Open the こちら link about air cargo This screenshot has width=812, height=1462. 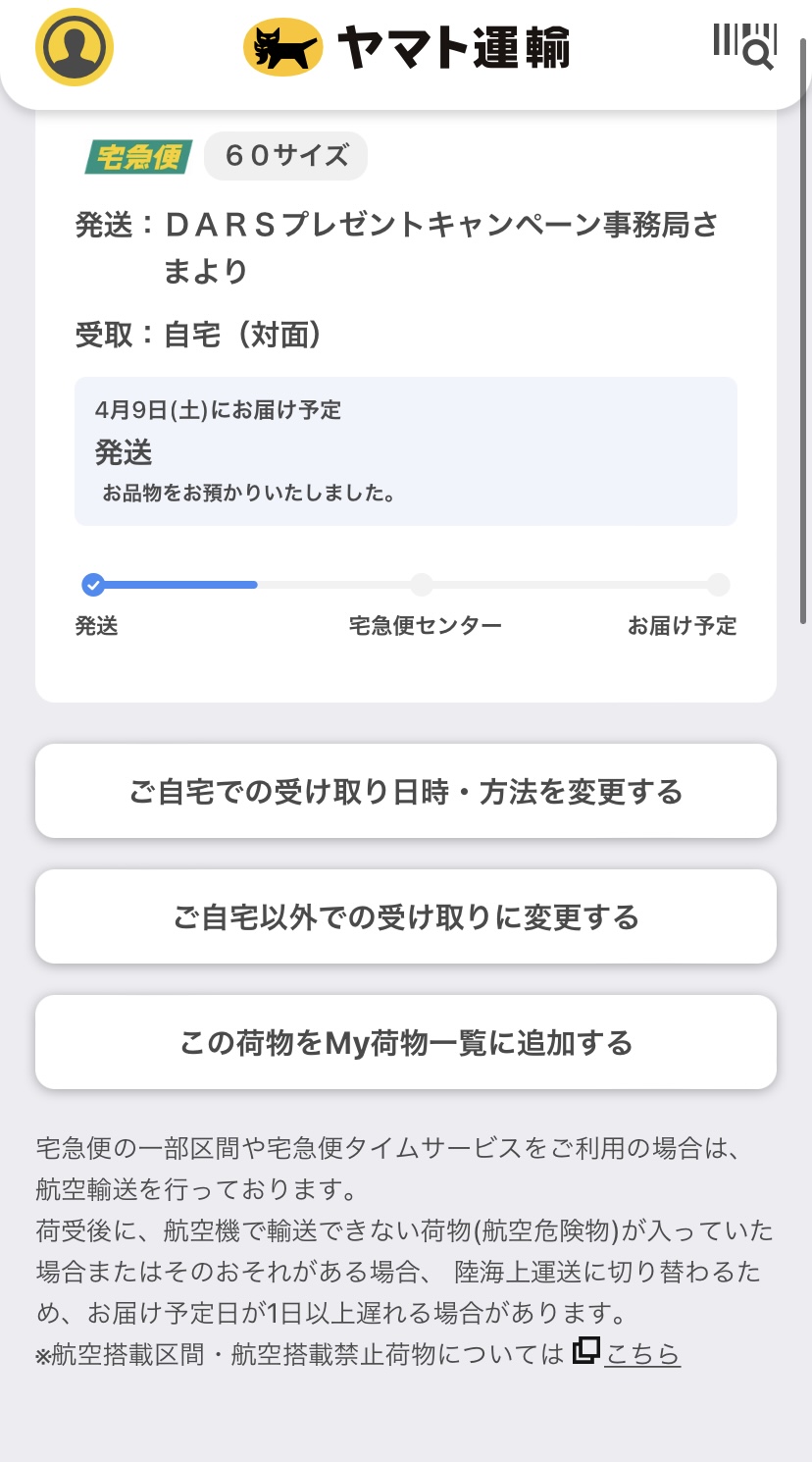[628, 1354]
